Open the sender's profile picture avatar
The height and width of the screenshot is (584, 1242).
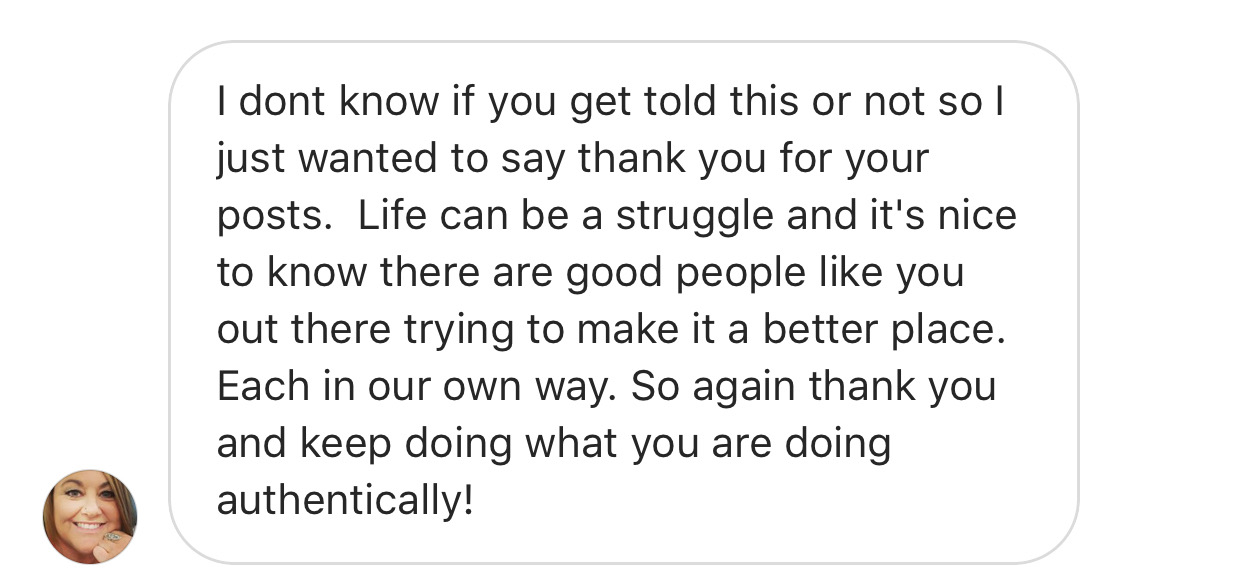[x=90, y=517]
